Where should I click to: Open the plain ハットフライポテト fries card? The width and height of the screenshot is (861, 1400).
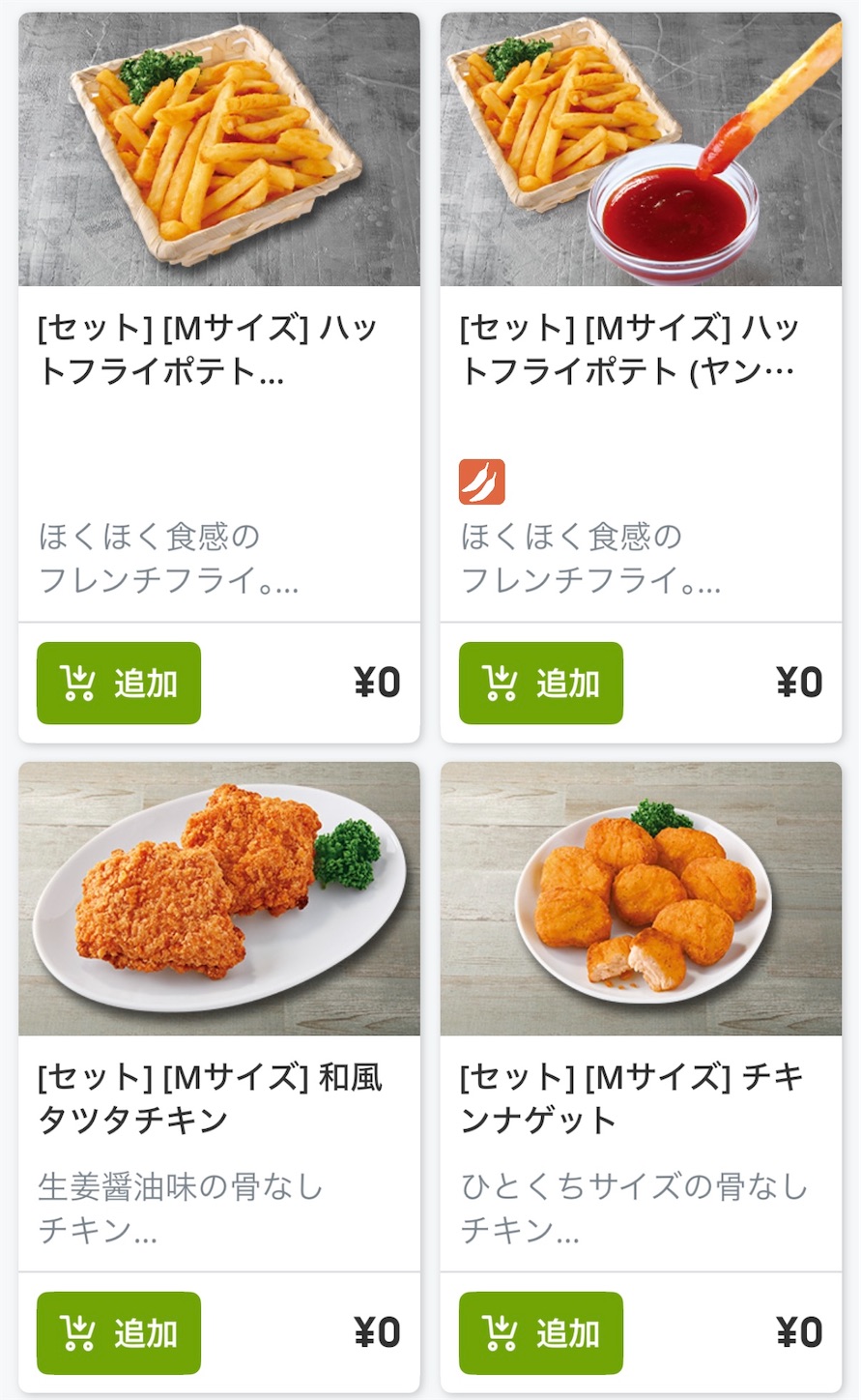pos(218,350)
